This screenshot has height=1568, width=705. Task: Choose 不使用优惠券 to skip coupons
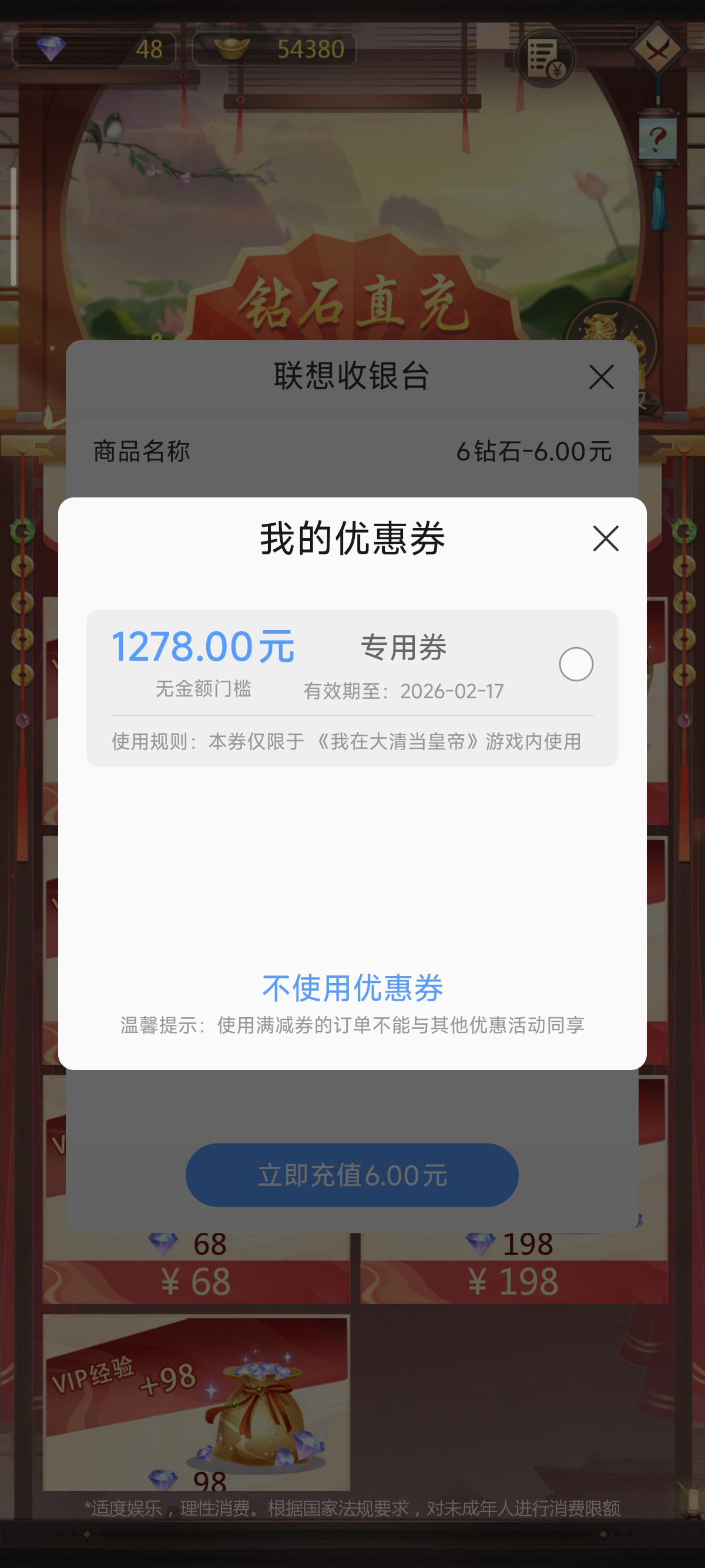[x=352, y=987]
